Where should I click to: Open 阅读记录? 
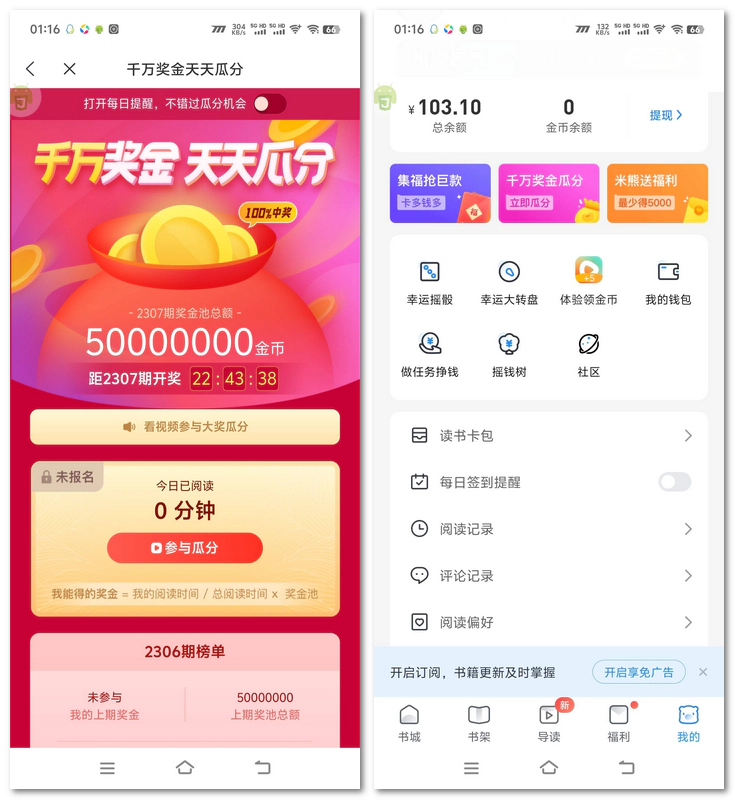[549, 529]
